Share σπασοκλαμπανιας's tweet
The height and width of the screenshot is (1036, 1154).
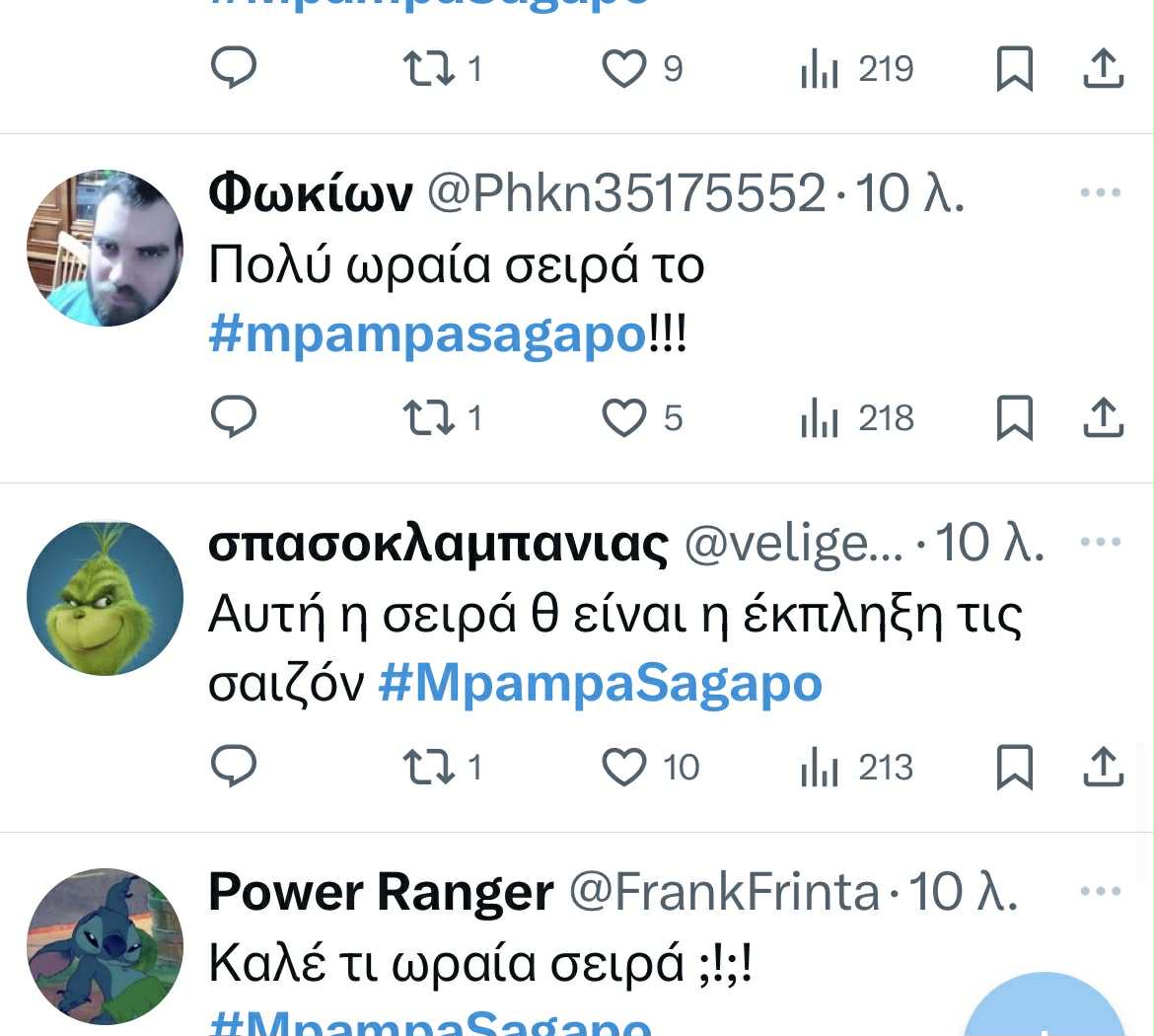click(1104, 767)
